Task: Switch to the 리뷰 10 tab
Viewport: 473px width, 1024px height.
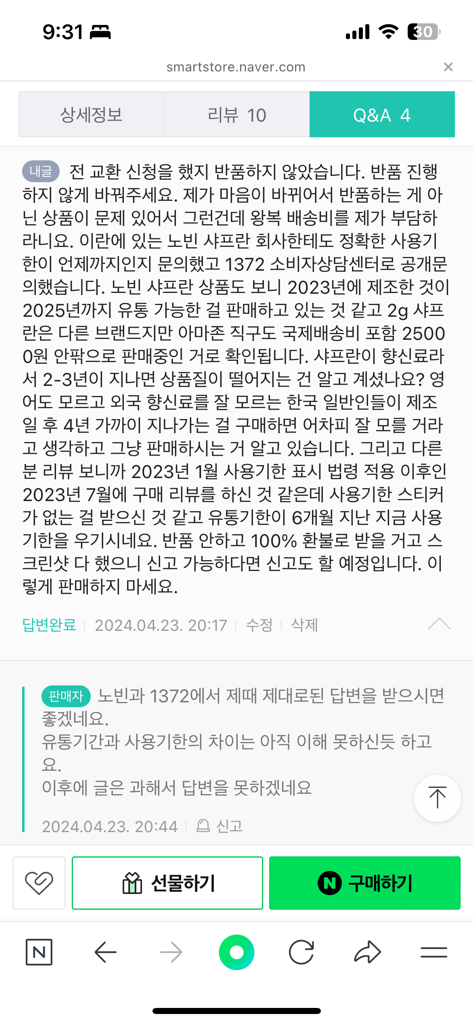Action: 236,115
